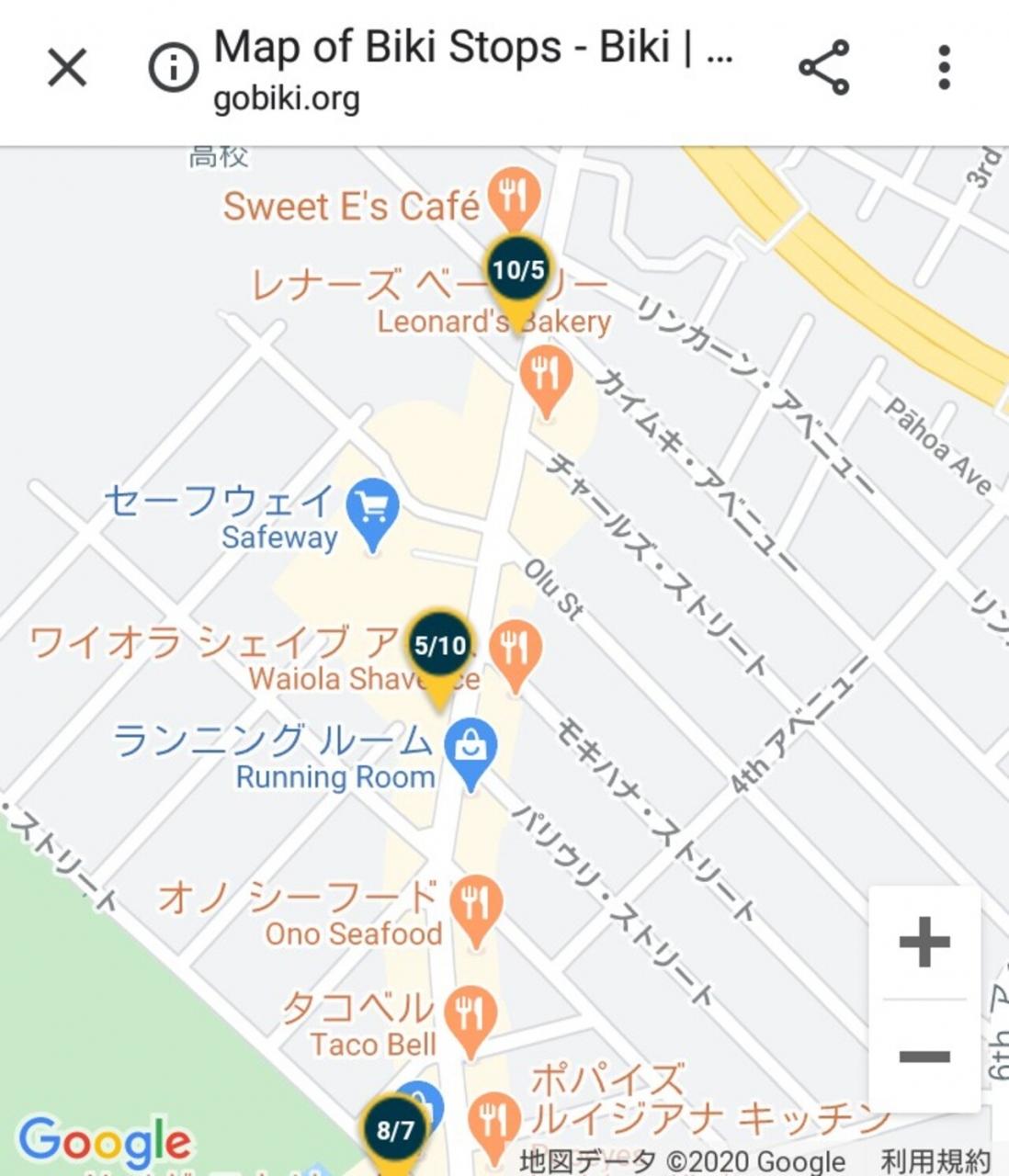Open the browser overflow menu
Viewport: 1009px width, 1176px height.
point(944,68)
